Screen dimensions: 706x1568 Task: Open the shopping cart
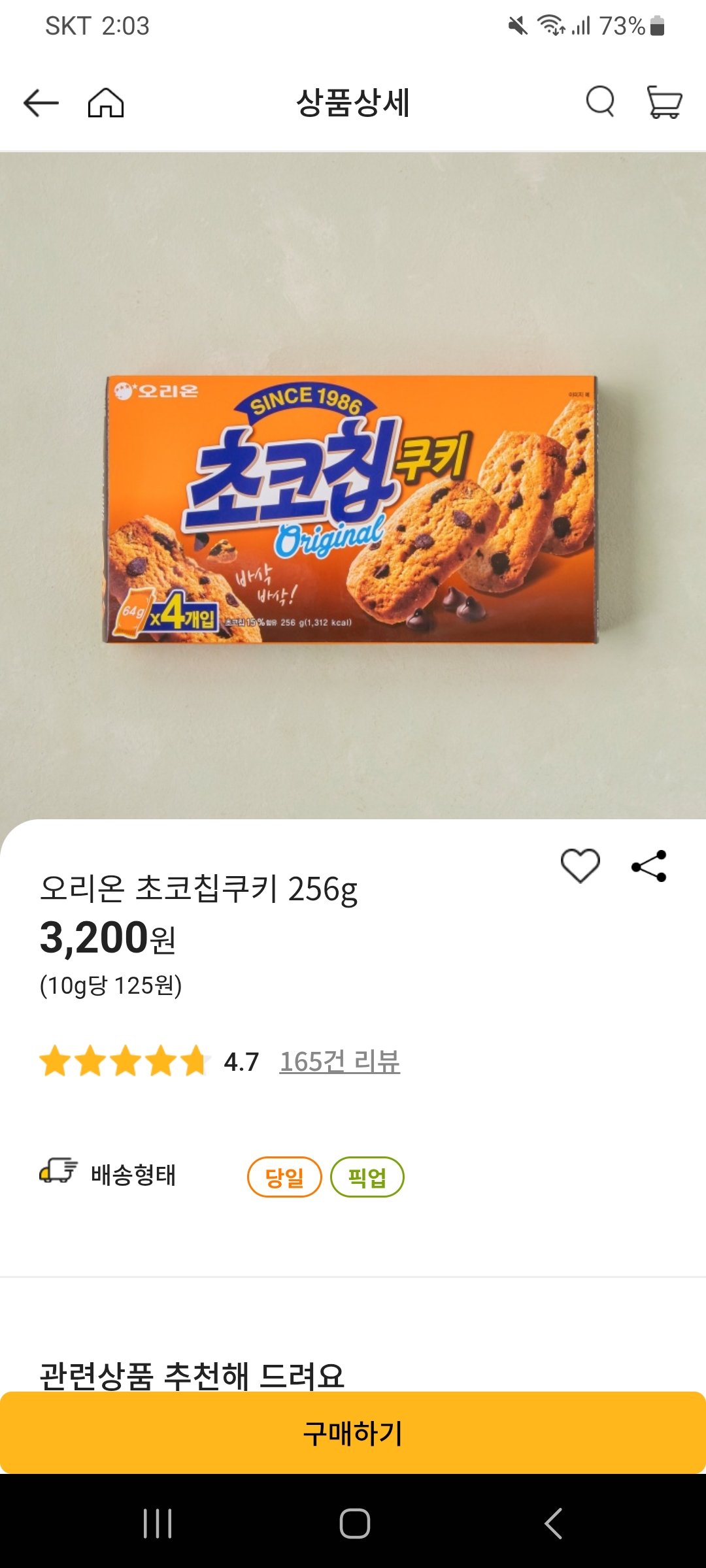pos(665,103)
